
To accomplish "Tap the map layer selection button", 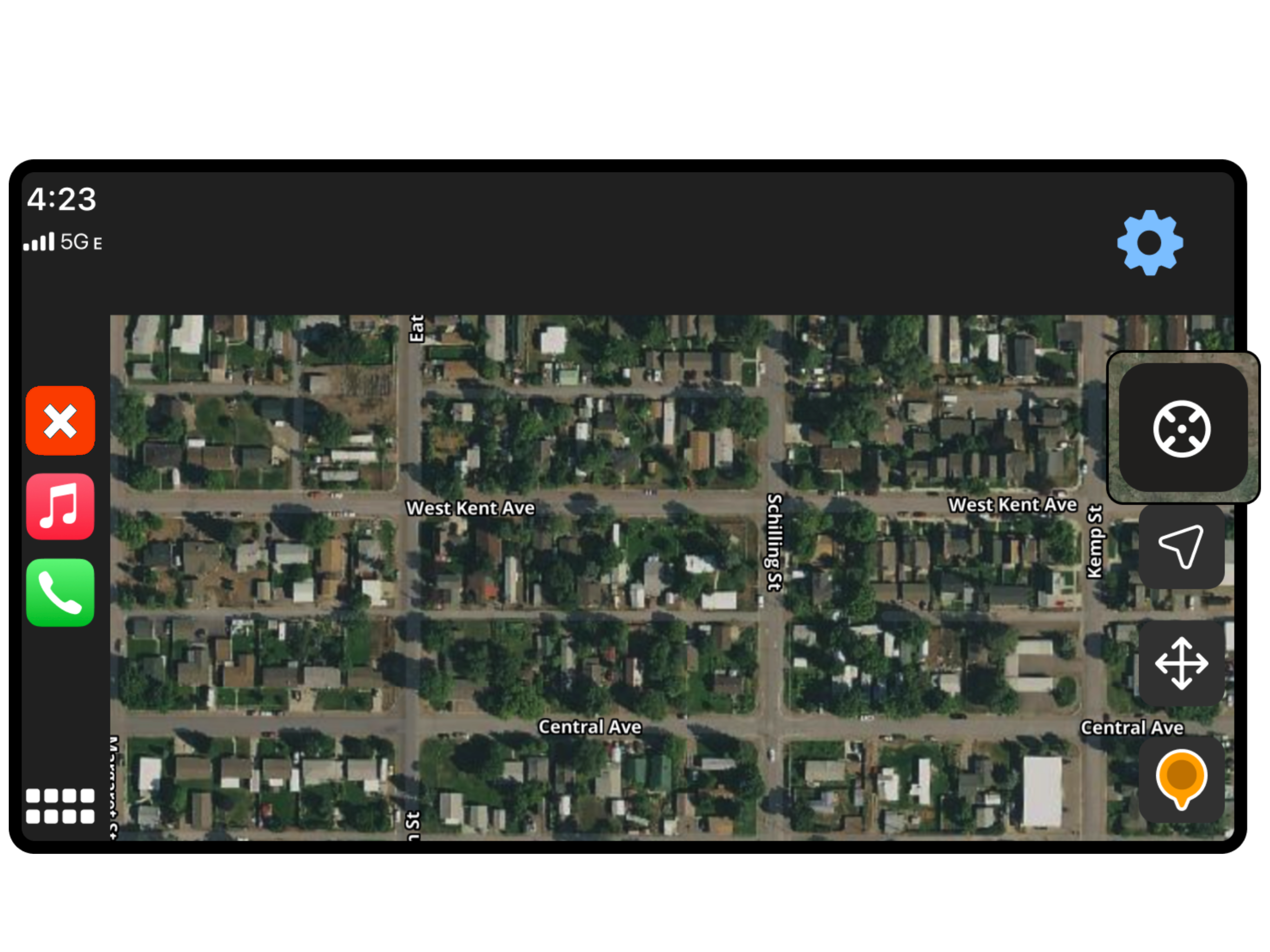I will click(1182, 428).
